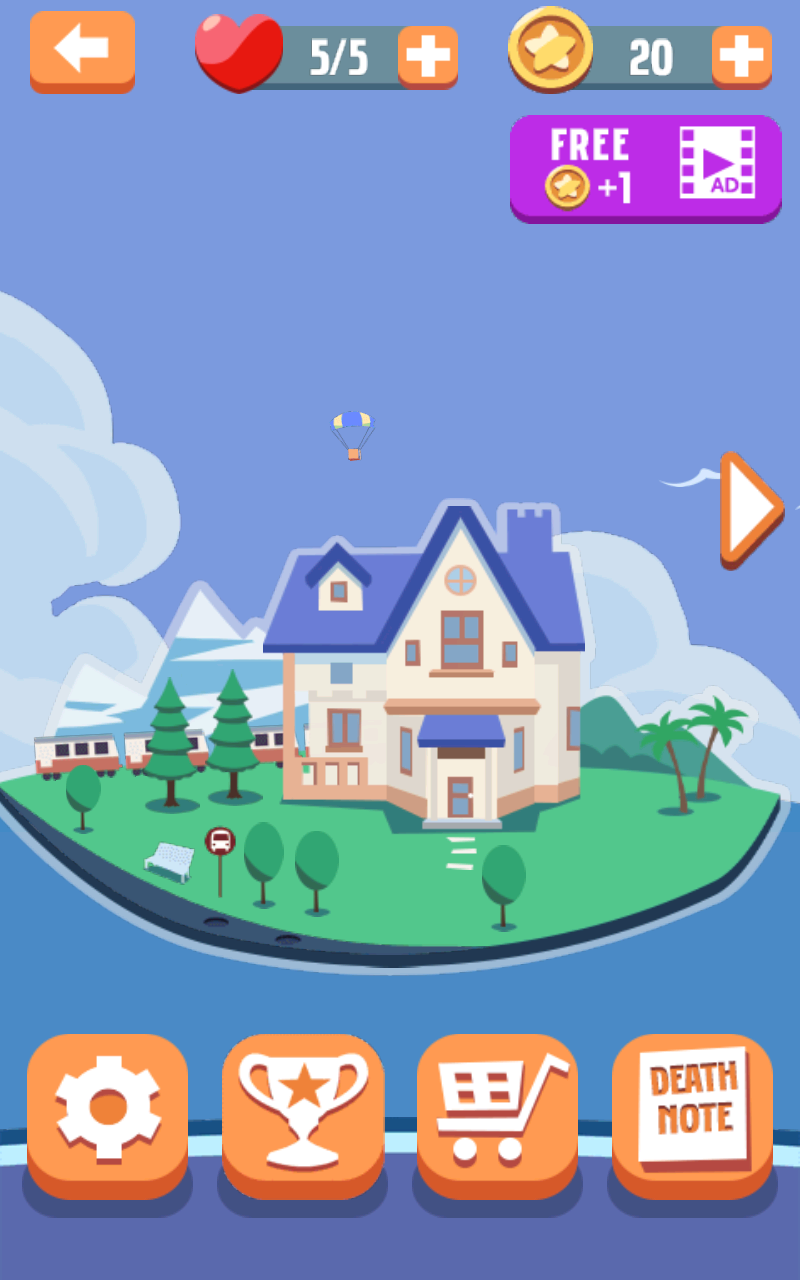Add more lives with the heart plus button
The image size is (800, 1280).
[x=427, y=57]
